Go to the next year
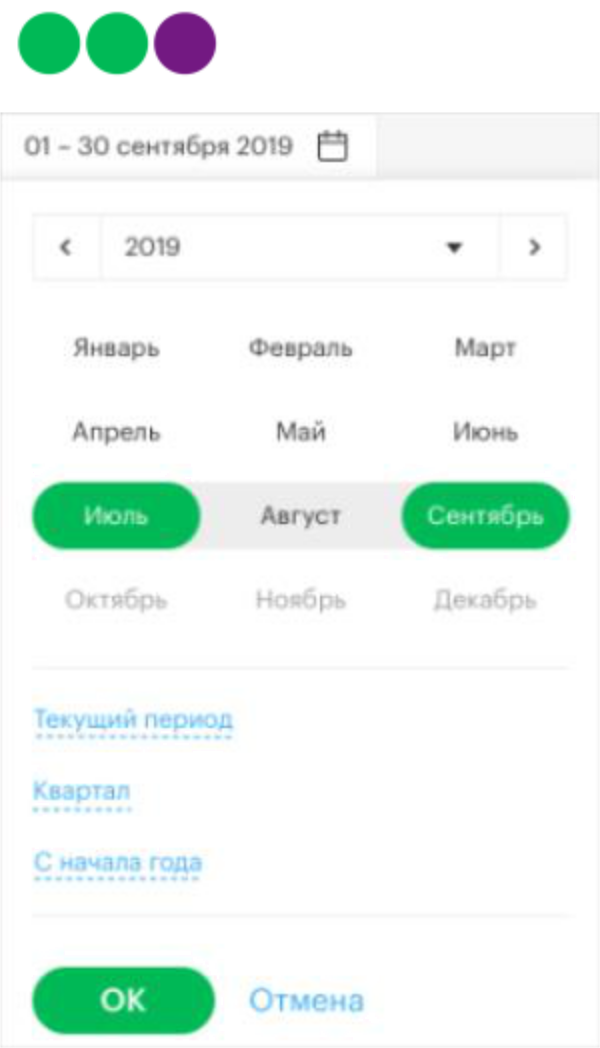600x1048 pixels. point(534,247)
